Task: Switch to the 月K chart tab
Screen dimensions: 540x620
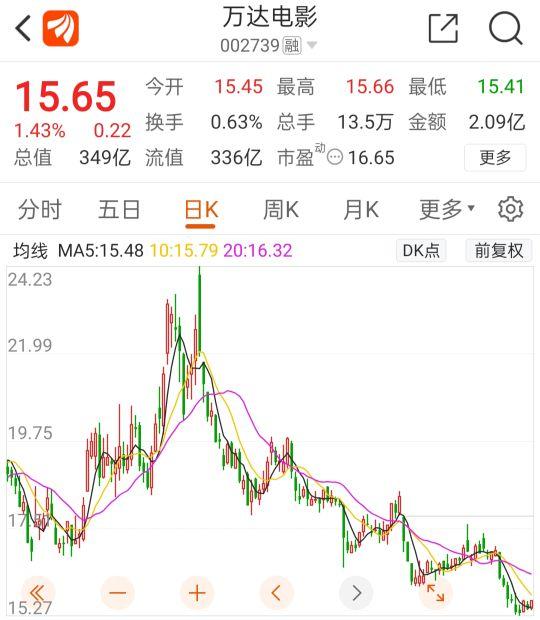Action: click(361, 210)
